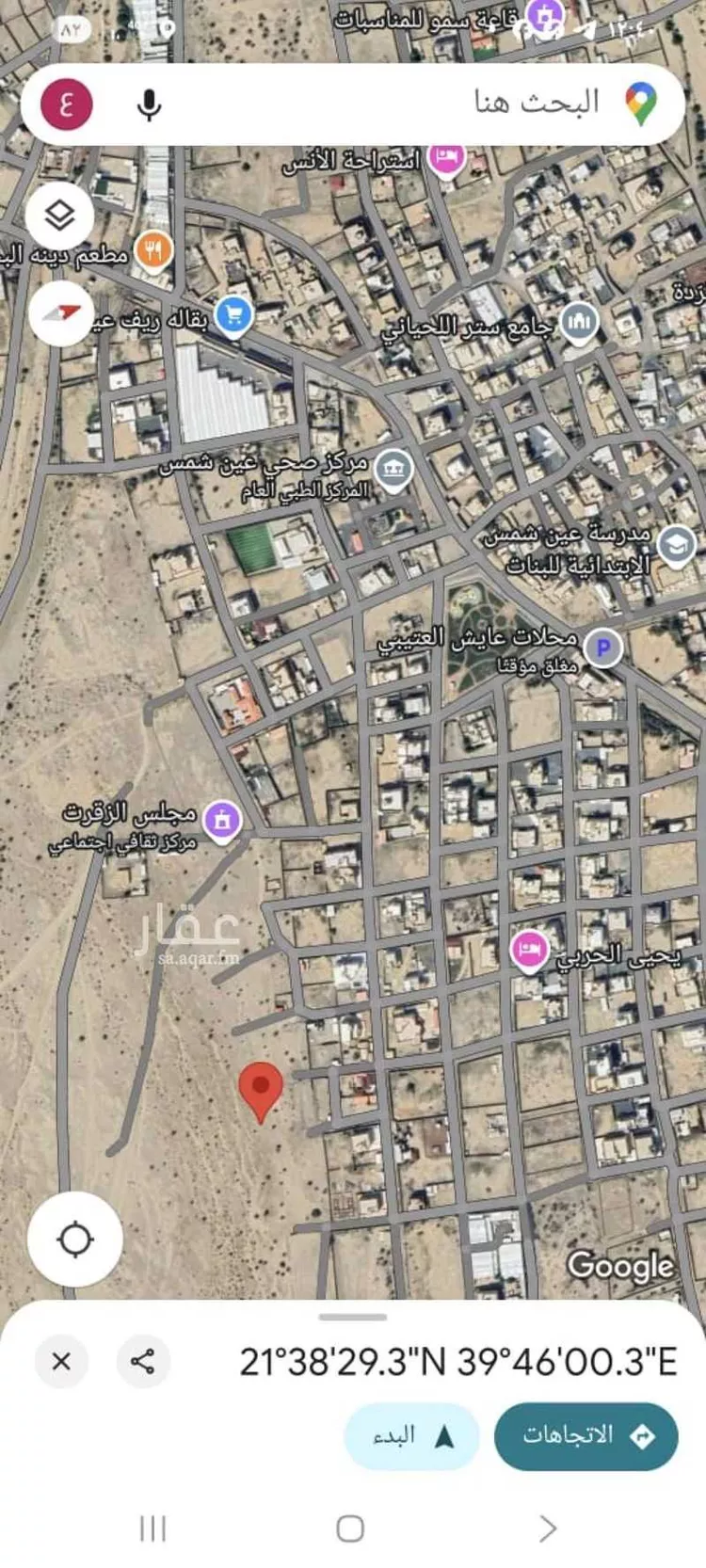
Task: Select محلات عايش العتيبي parking marker
Action: tap(603, 647)
